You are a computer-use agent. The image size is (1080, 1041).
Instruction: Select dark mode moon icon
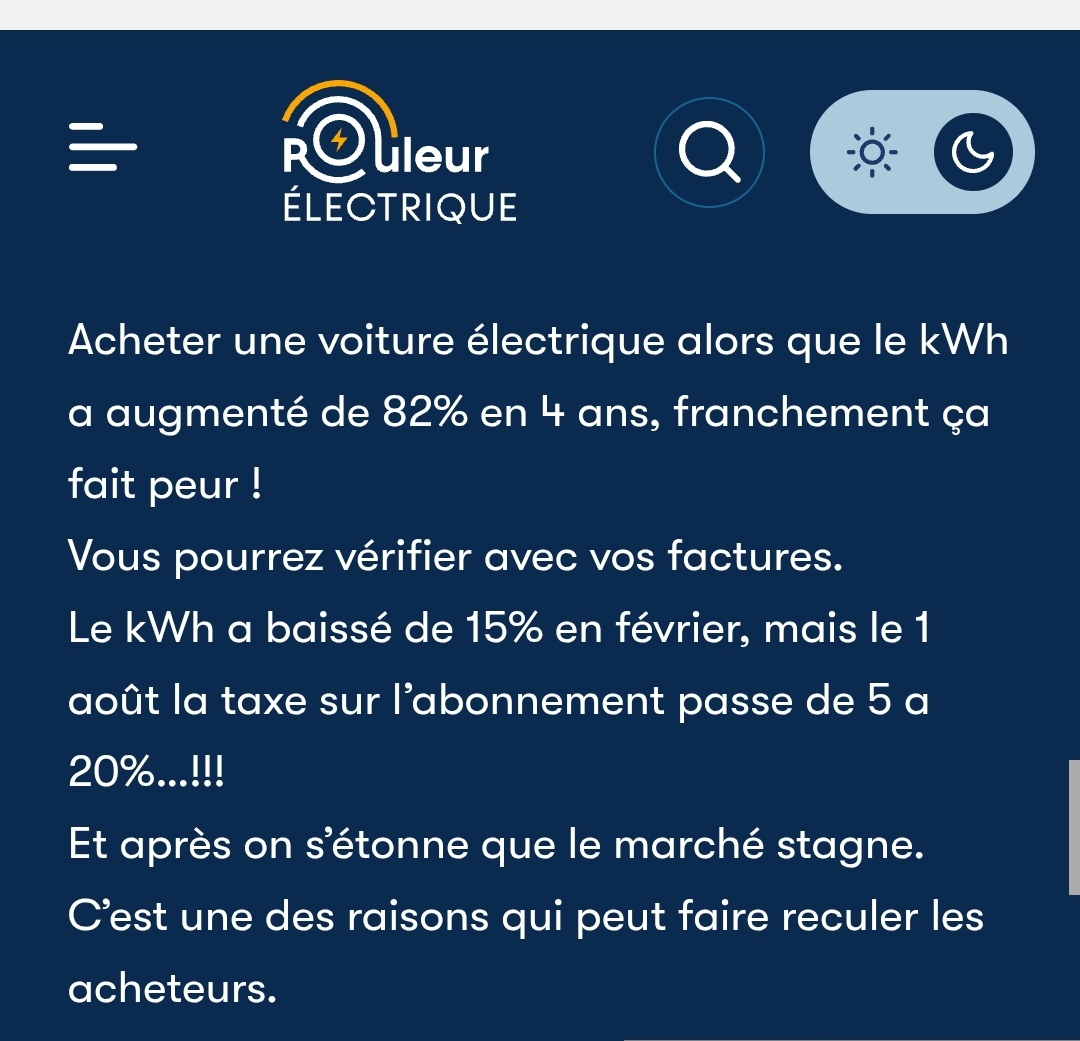point(972,153)
